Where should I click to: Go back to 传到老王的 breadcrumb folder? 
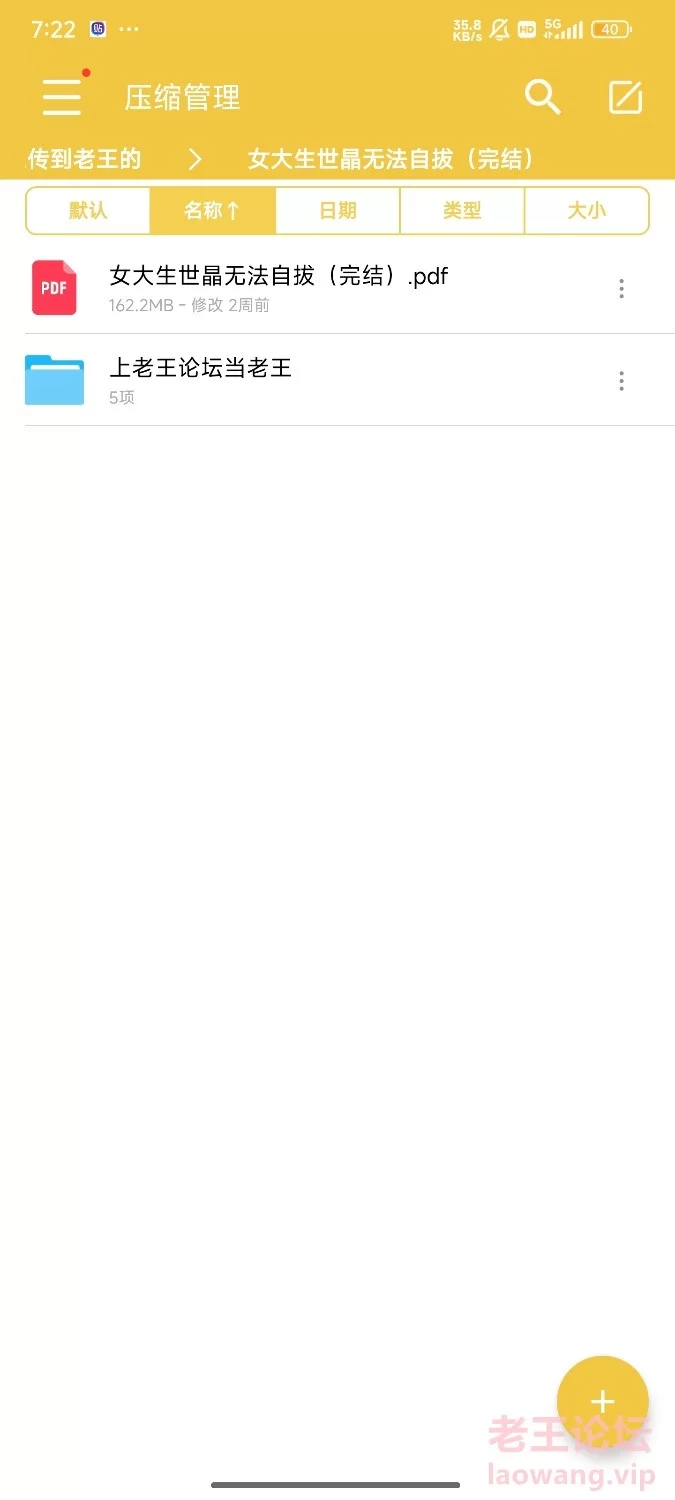click(84, 159)
